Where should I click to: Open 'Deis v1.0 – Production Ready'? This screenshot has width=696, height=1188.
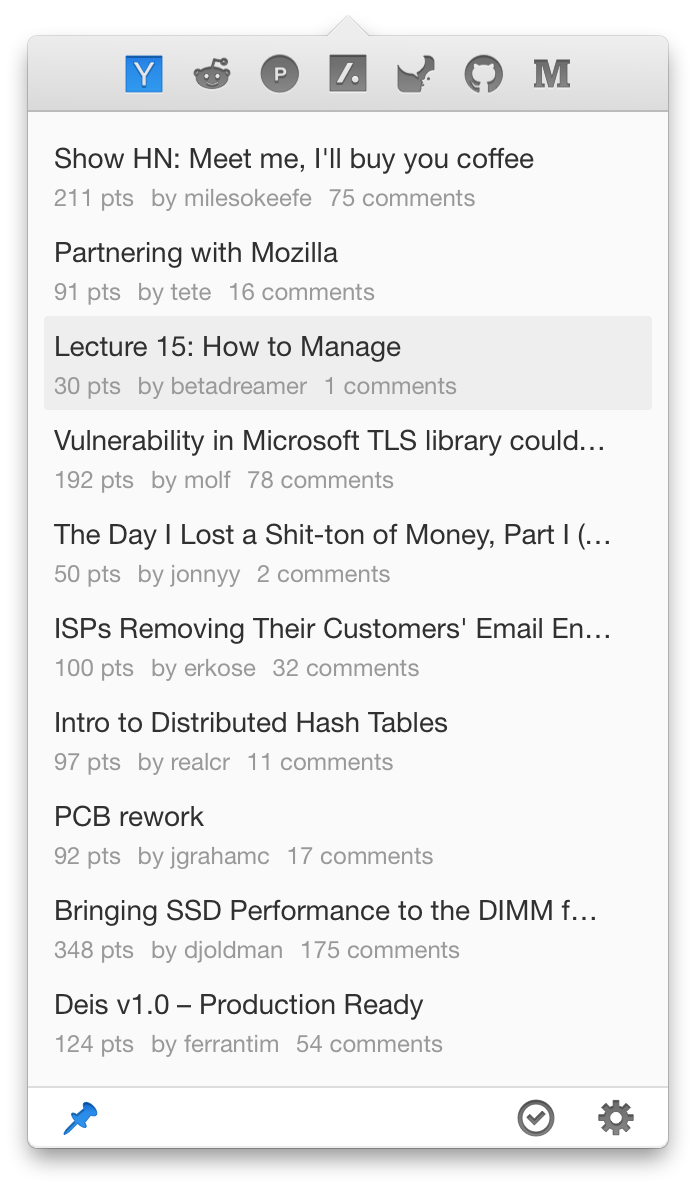(x=238, y=1005)
